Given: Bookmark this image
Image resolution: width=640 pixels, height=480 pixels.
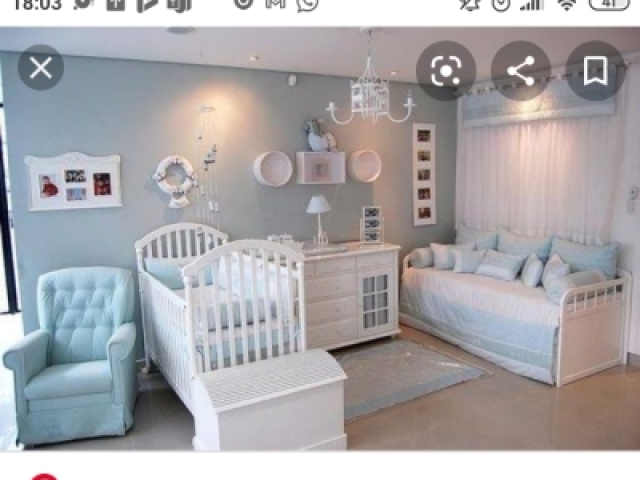Looking at the screenshot, I should coord(596,70).
